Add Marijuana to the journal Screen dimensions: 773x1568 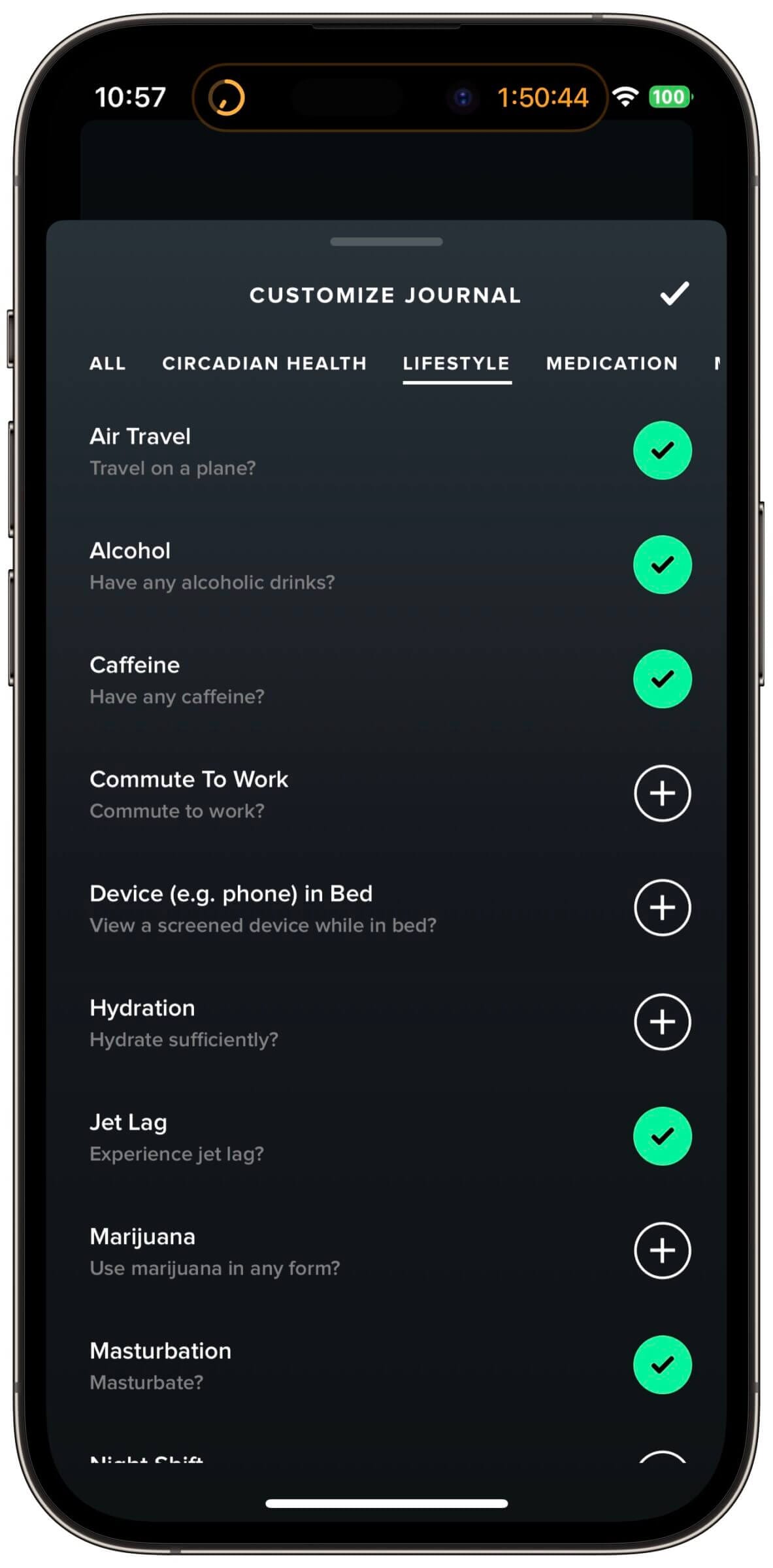pos(662,1250)
